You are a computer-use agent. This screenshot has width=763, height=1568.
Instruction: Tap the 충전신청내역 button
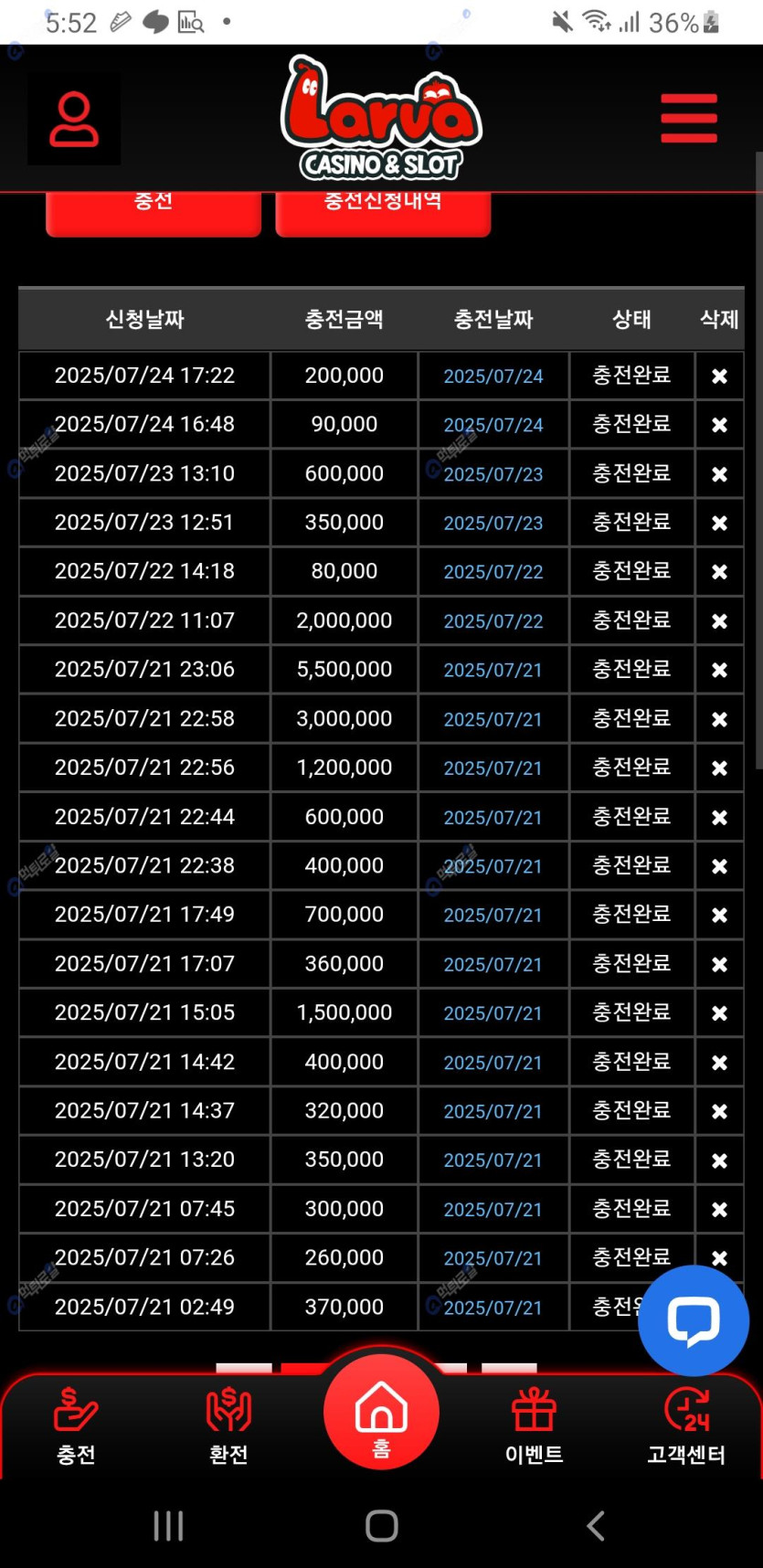click(383, 208)
